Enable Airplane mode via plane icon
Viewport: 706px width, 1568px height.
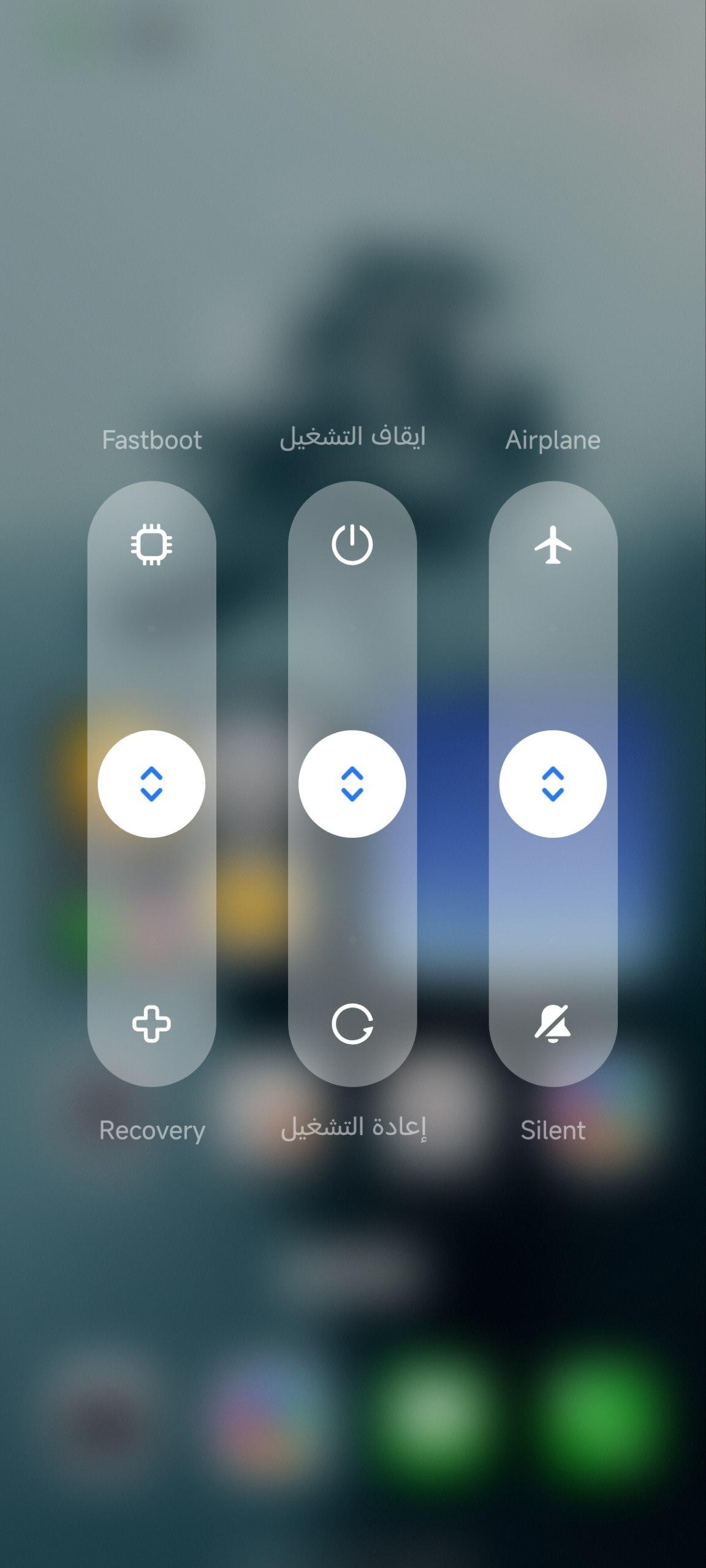click(x=553, y=544)
